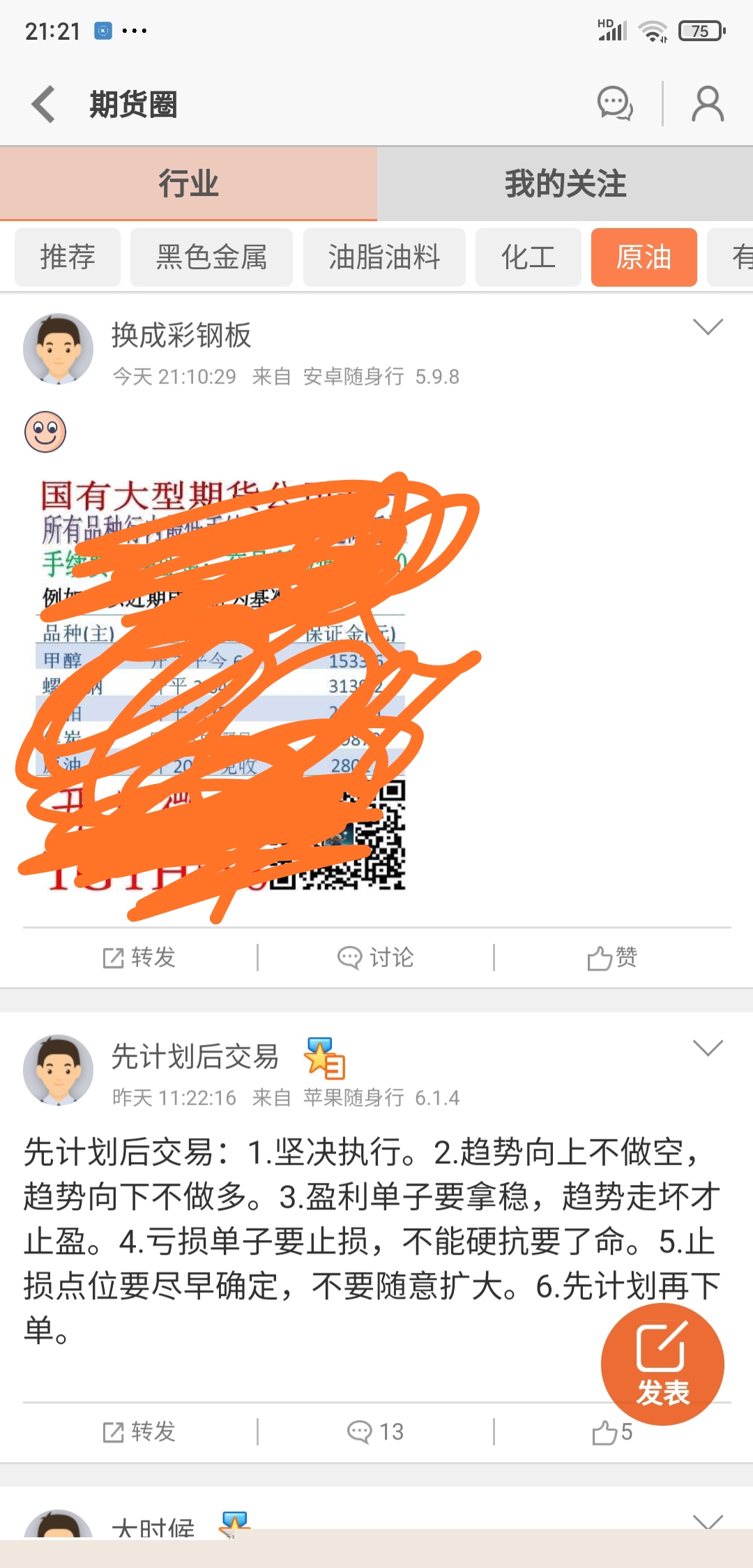Image resolution: width=753 pixels, height=1568 pixels.
Task: Switch to the 我的关注 tab
Action: 565,184
